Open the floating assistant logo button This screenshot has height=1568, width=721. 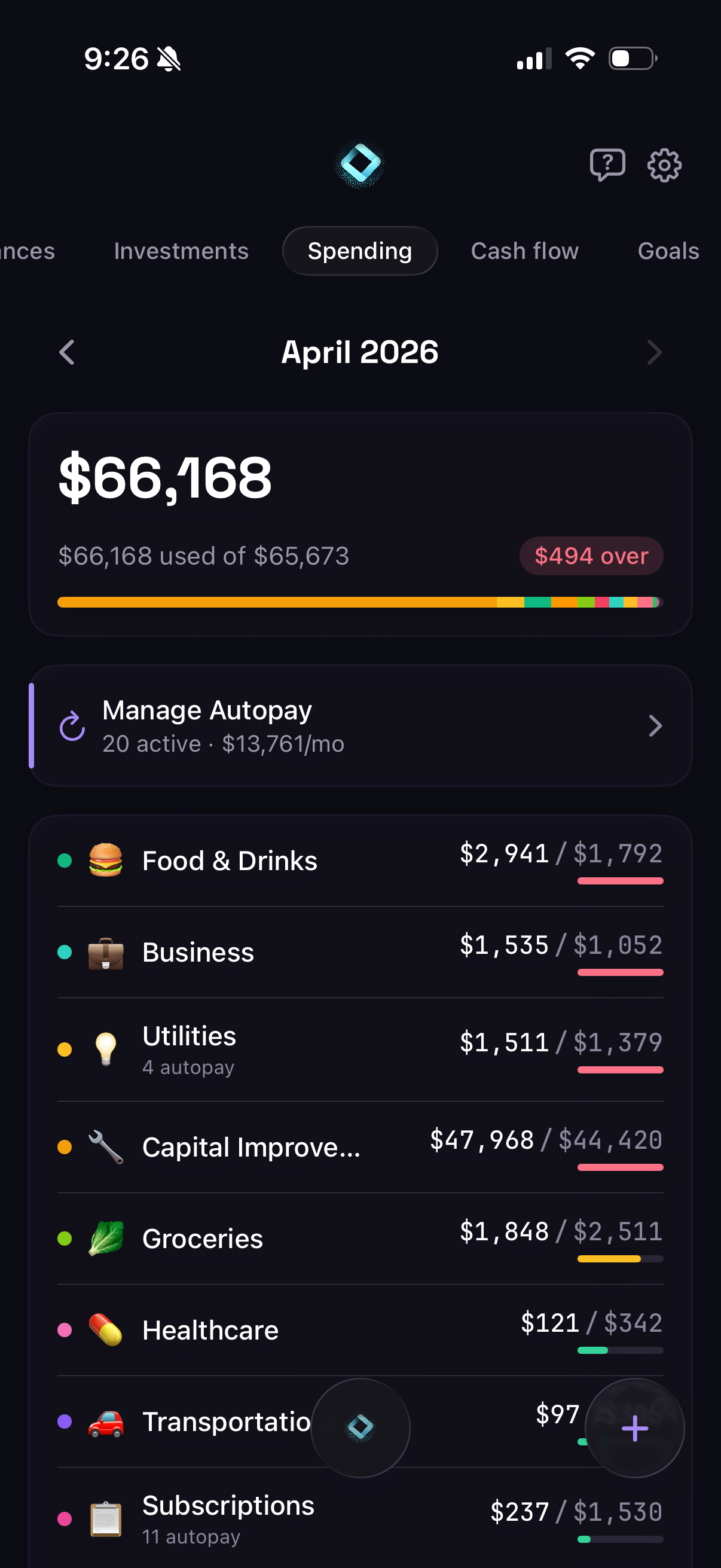[360, 1428]
